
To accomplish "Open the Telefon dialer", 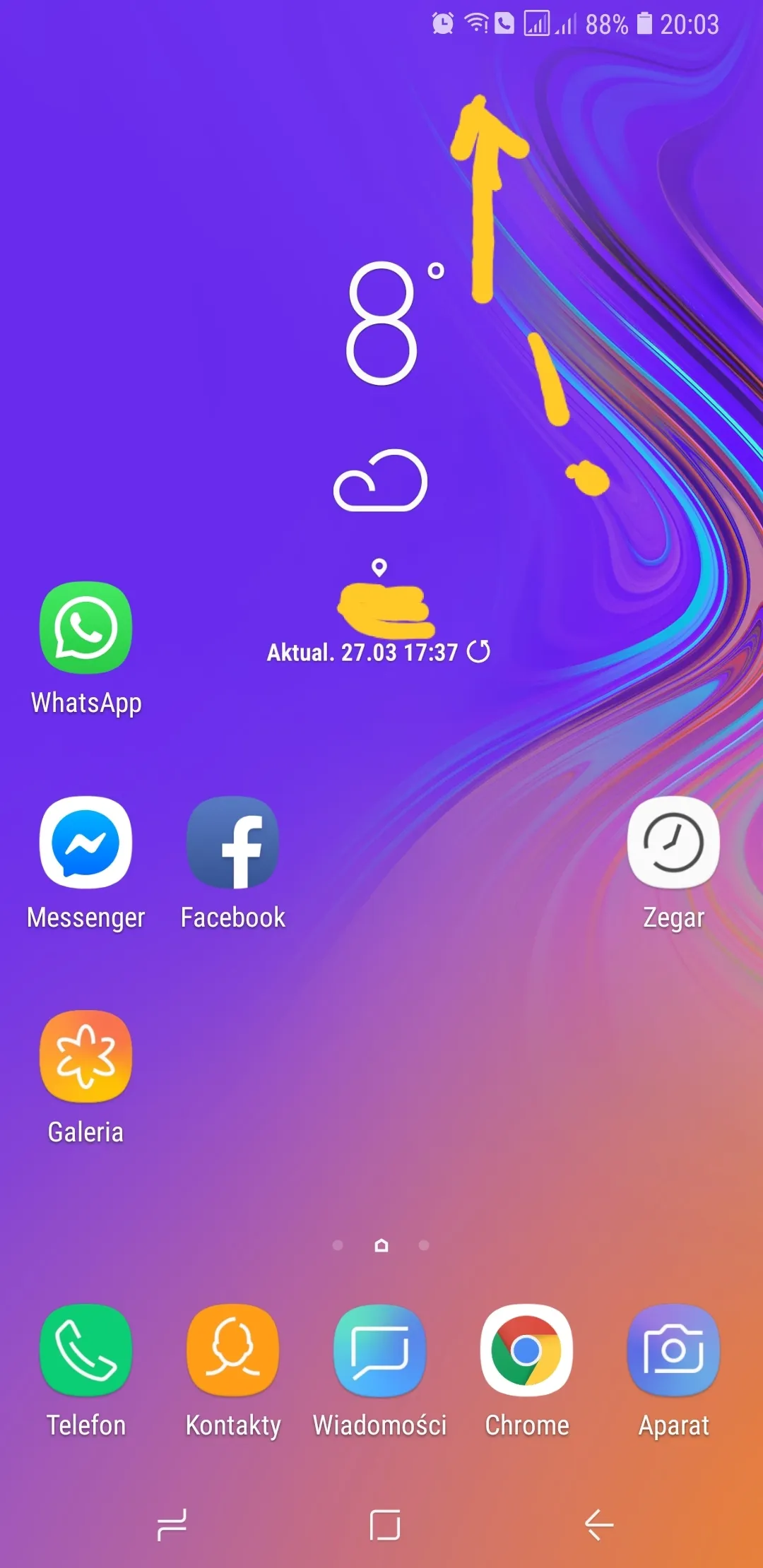I will [x=85, y=1350].
